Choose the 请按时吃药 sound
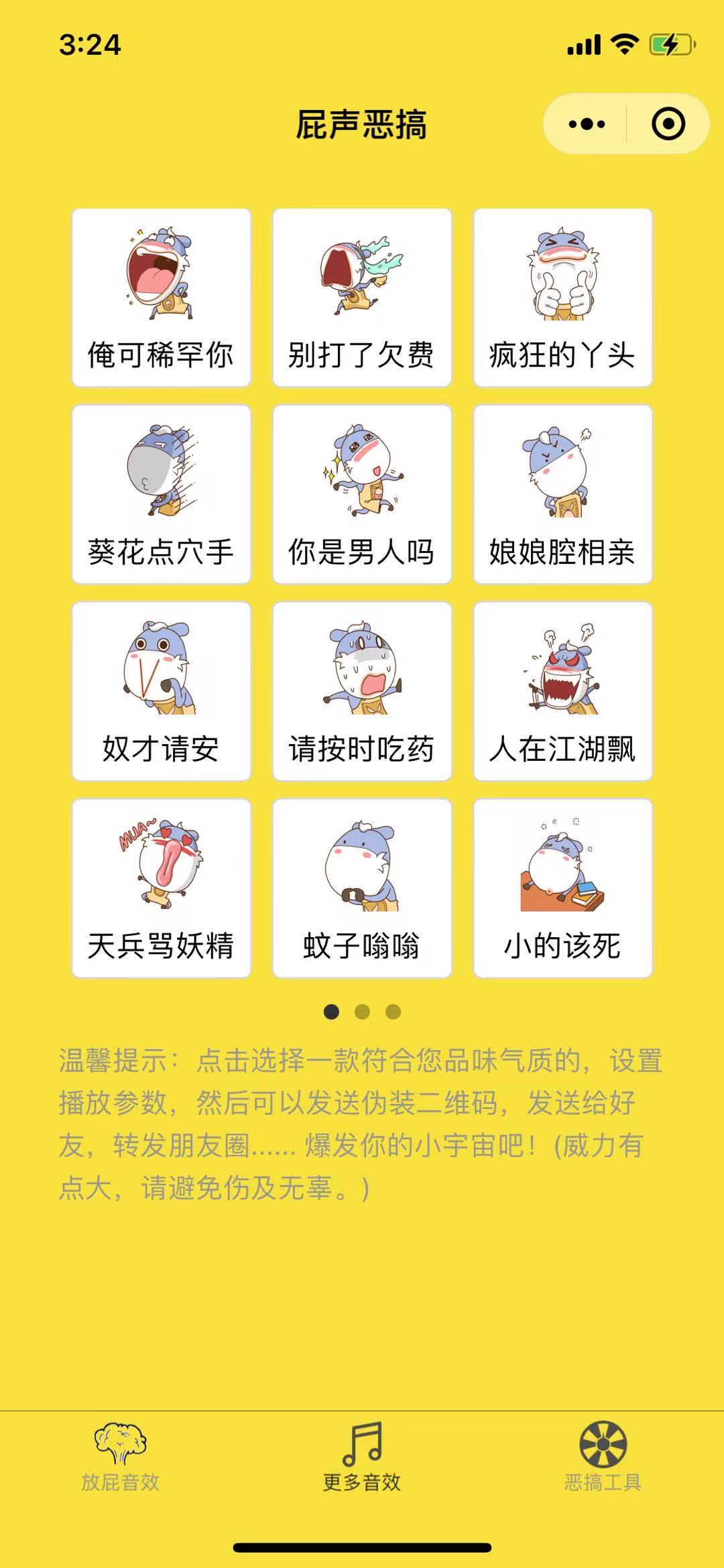Viewport: 724px width, 1568px height. (x=362, y=691)
